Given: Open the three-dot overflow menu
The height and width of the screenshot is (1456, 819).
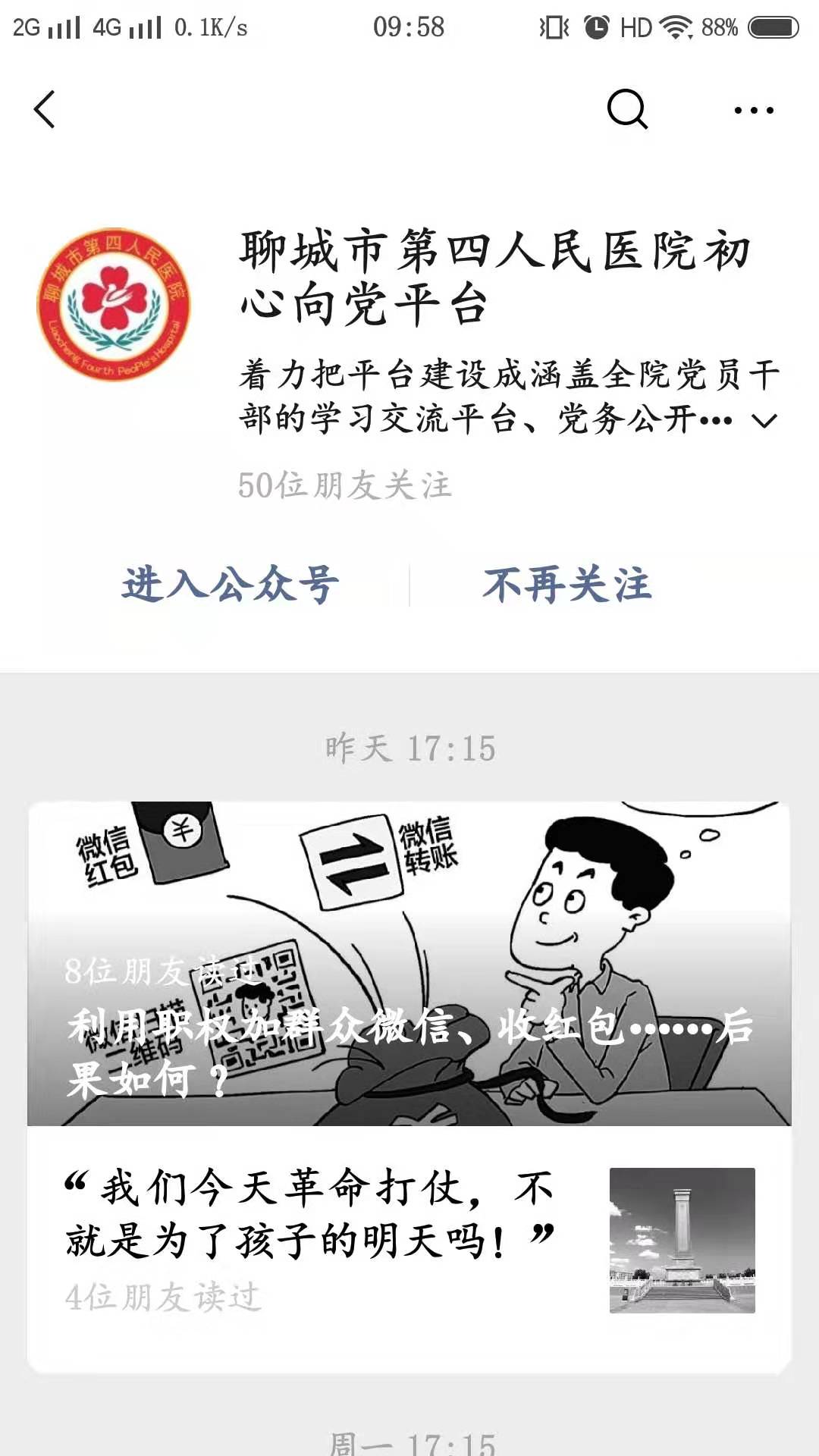Looking at the screenshot, I should (754, 111).
